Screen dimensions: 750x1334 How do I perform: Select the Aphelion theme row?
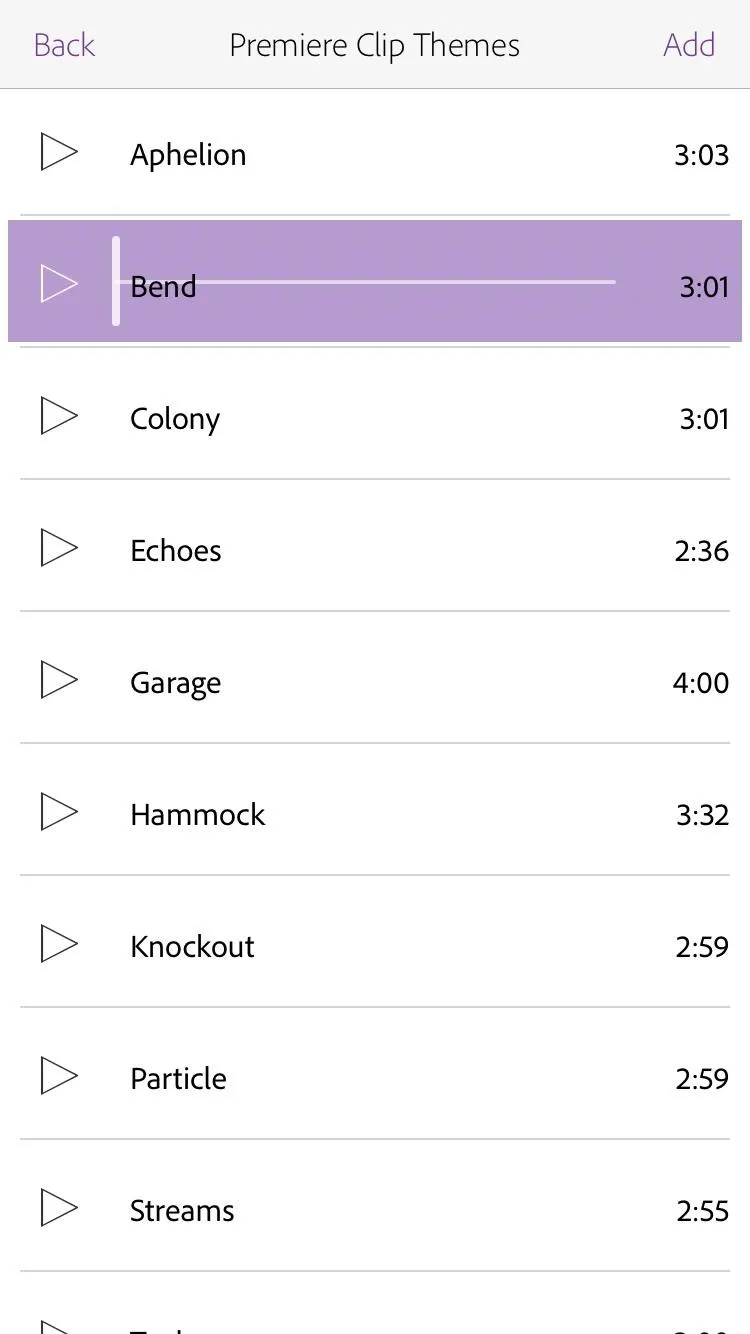click(x=375, y=152)
